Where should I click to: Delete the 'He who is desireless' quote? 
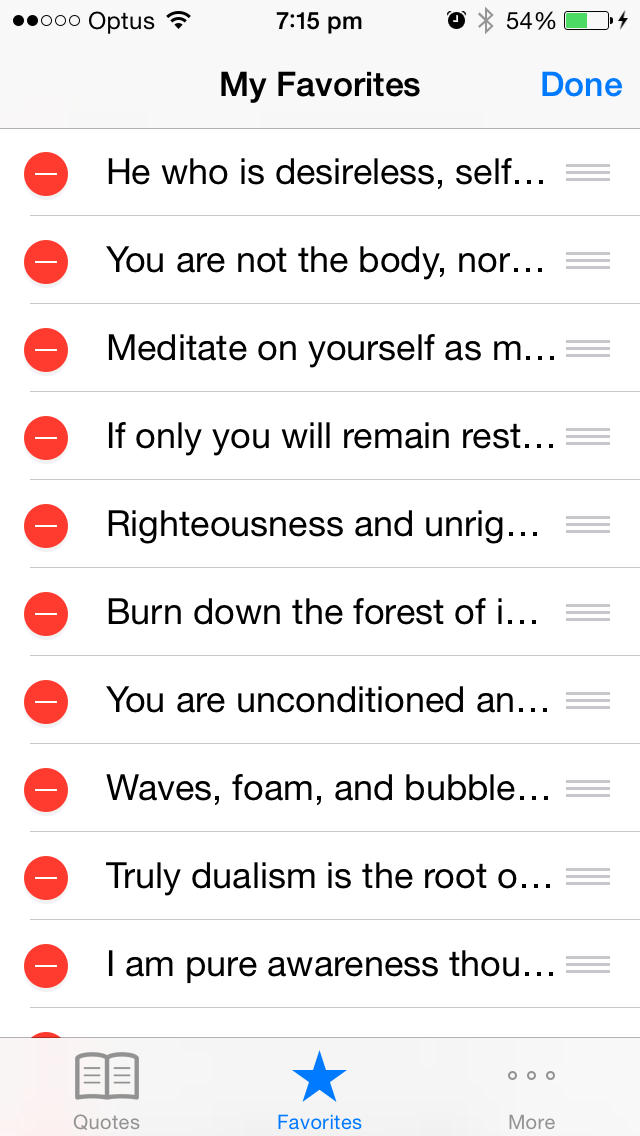click(45, 173)
